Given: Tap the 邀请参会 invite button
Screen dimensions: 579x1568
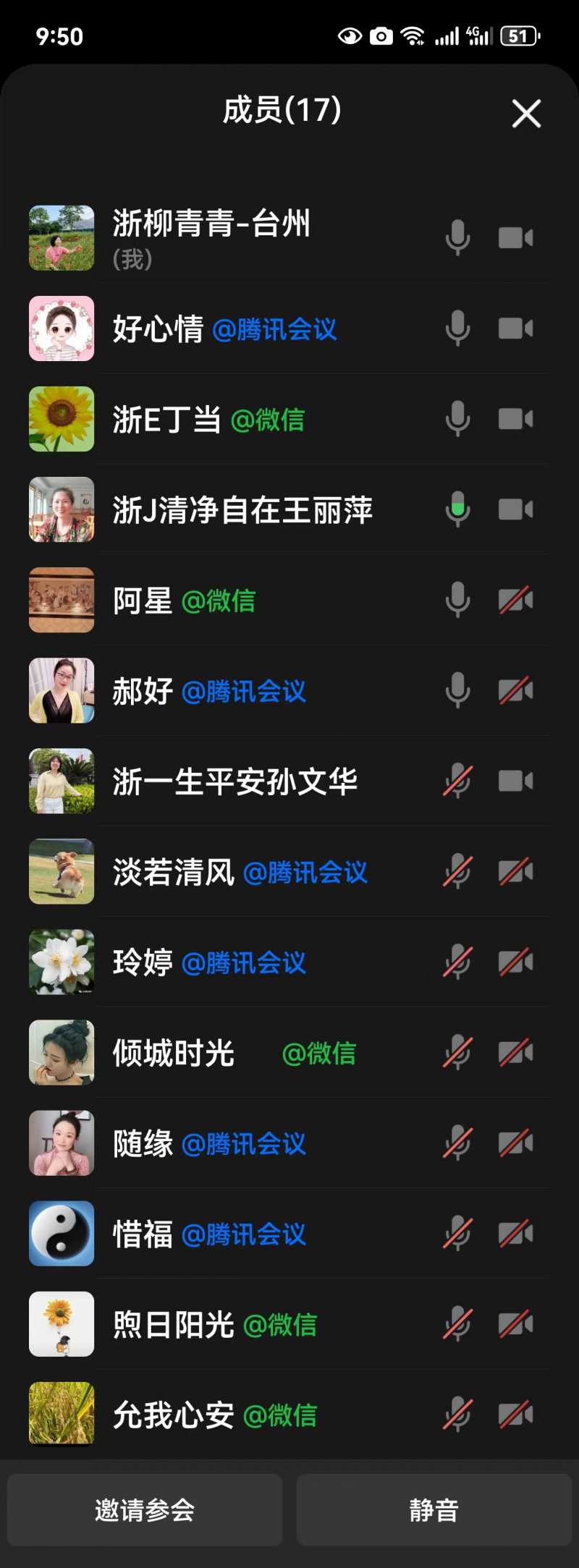Looking at the screenshot, I should pos(145,1509).
